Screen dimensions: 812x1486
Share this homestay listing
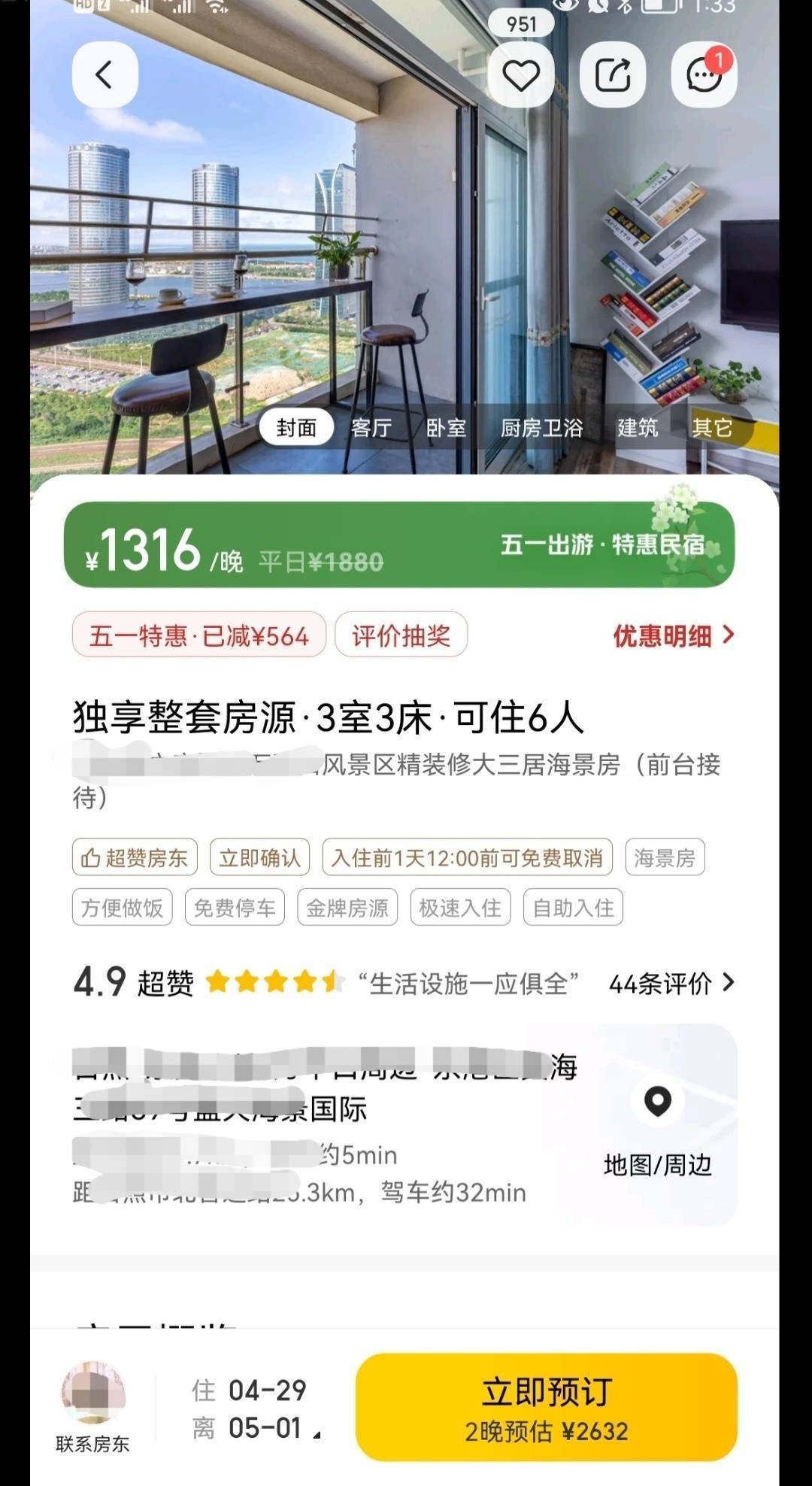point(613,75)
